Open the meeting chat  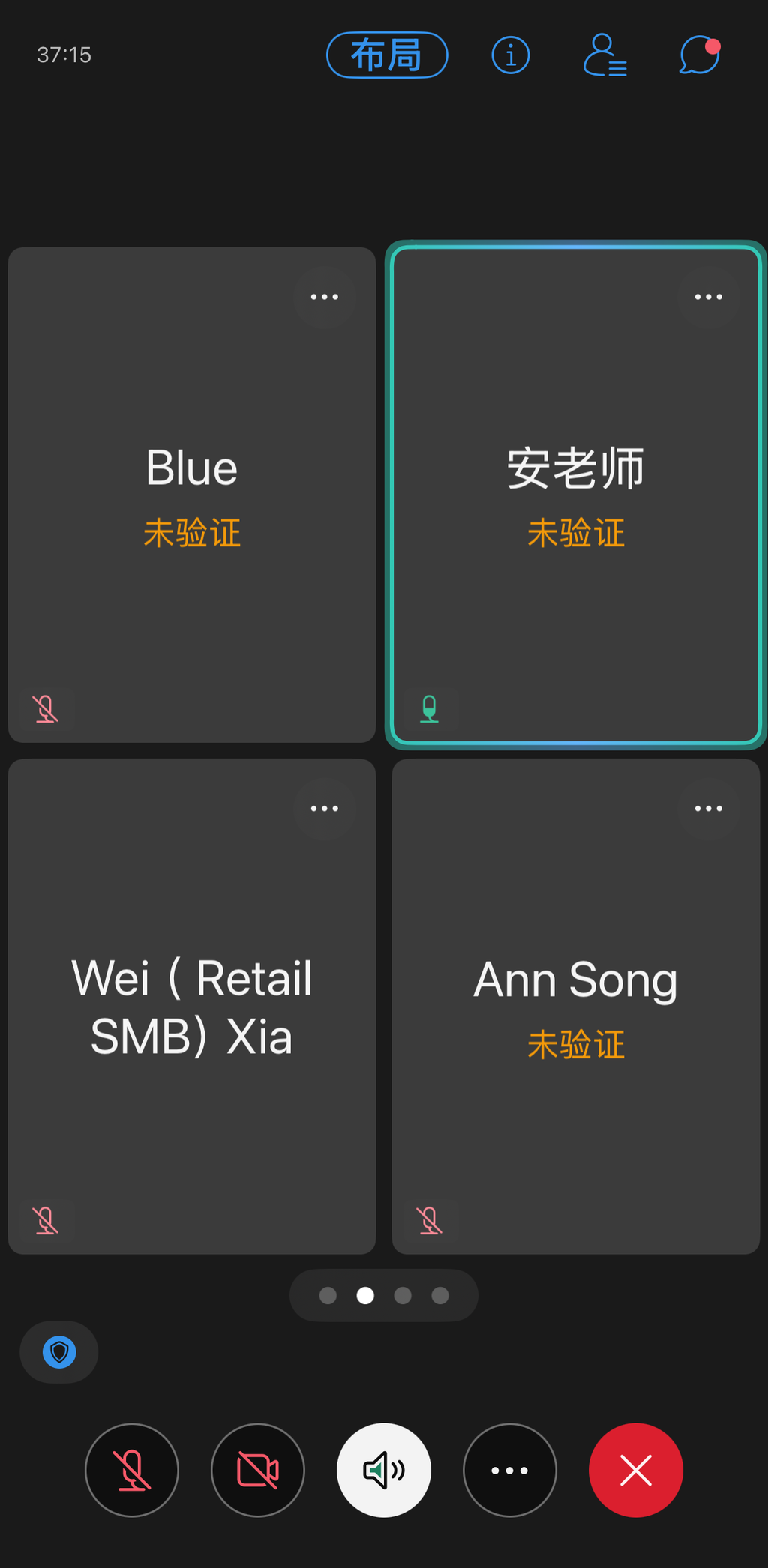[699, 55]
